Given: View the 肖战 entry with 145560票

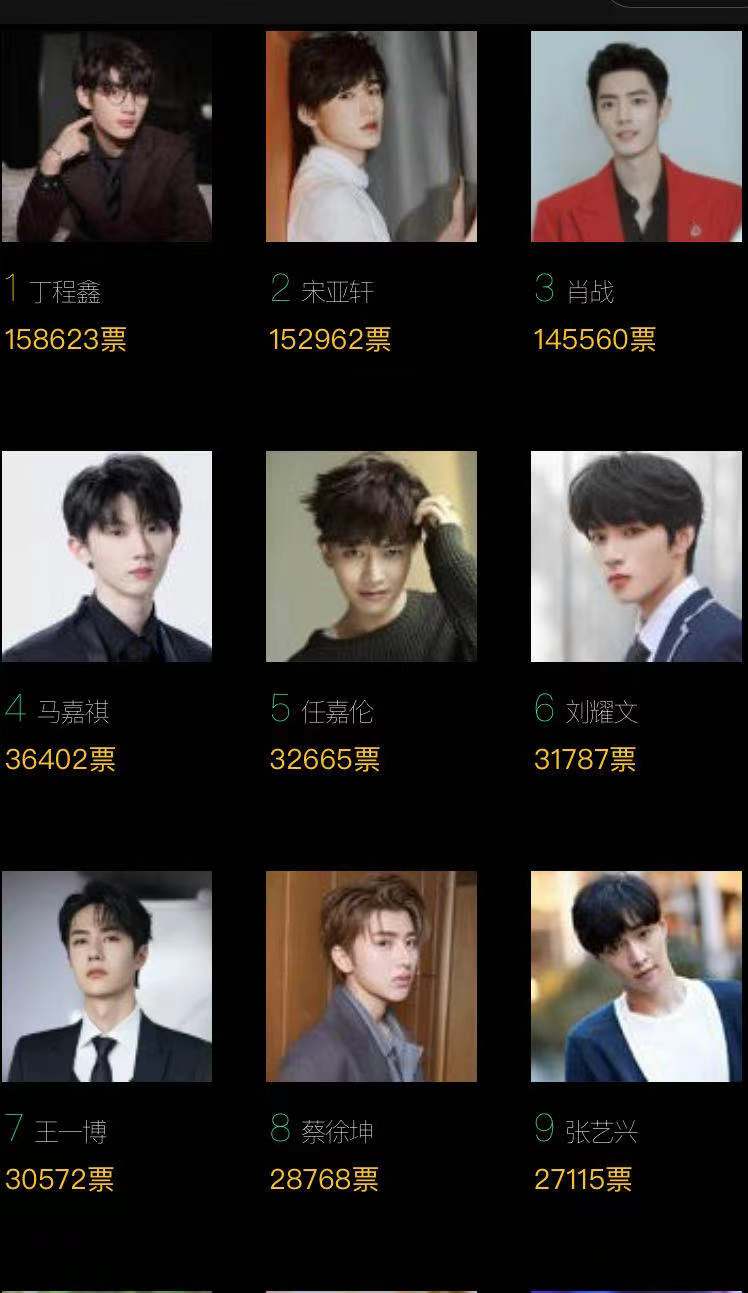Looking at the screenshot, I should coord(636,137).
